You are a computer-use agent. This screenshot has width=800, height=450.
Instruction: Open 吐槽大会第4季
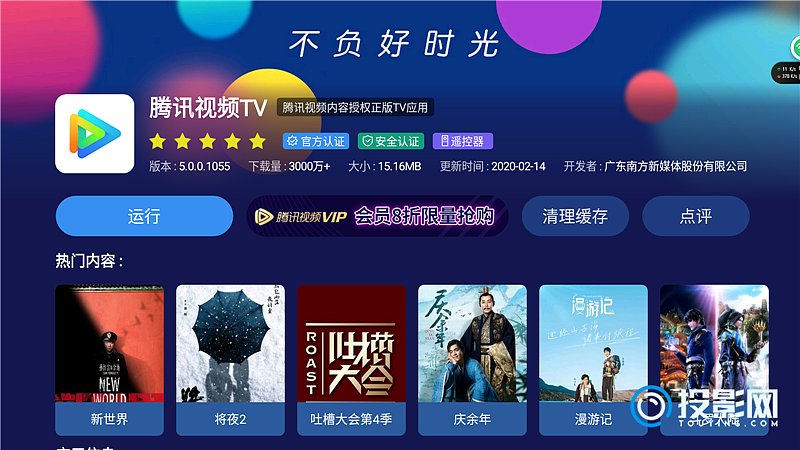351,358
